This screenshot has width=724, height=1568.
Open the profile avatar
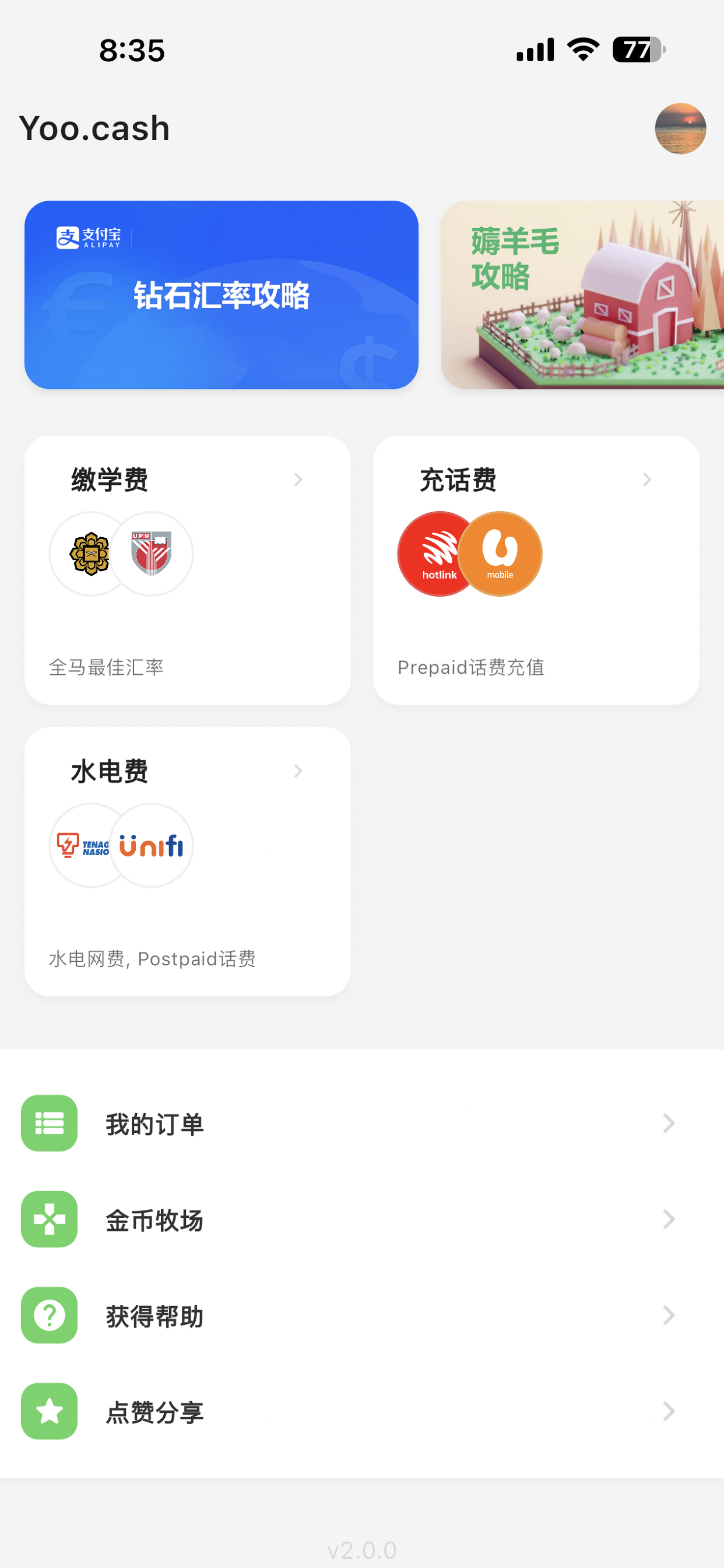pyautogui.click(x=680, y=128)
